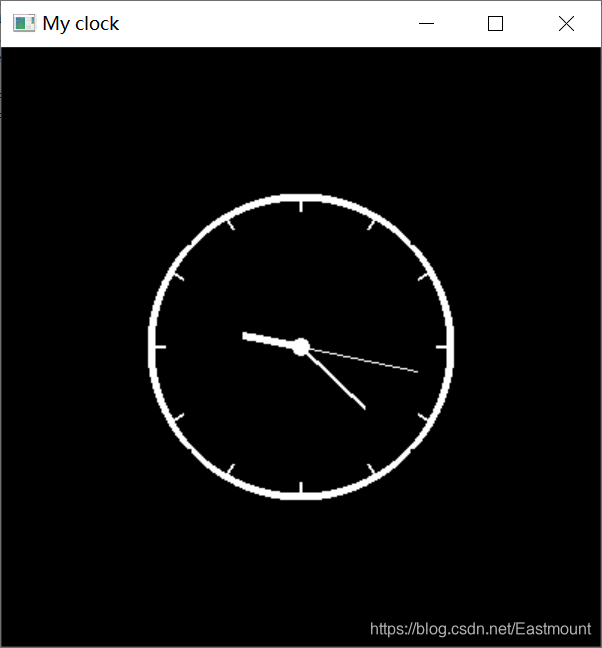This screenshot has height=648, width=602.
Task: Minimize the My clock window
Action: [x=427, y=24]
